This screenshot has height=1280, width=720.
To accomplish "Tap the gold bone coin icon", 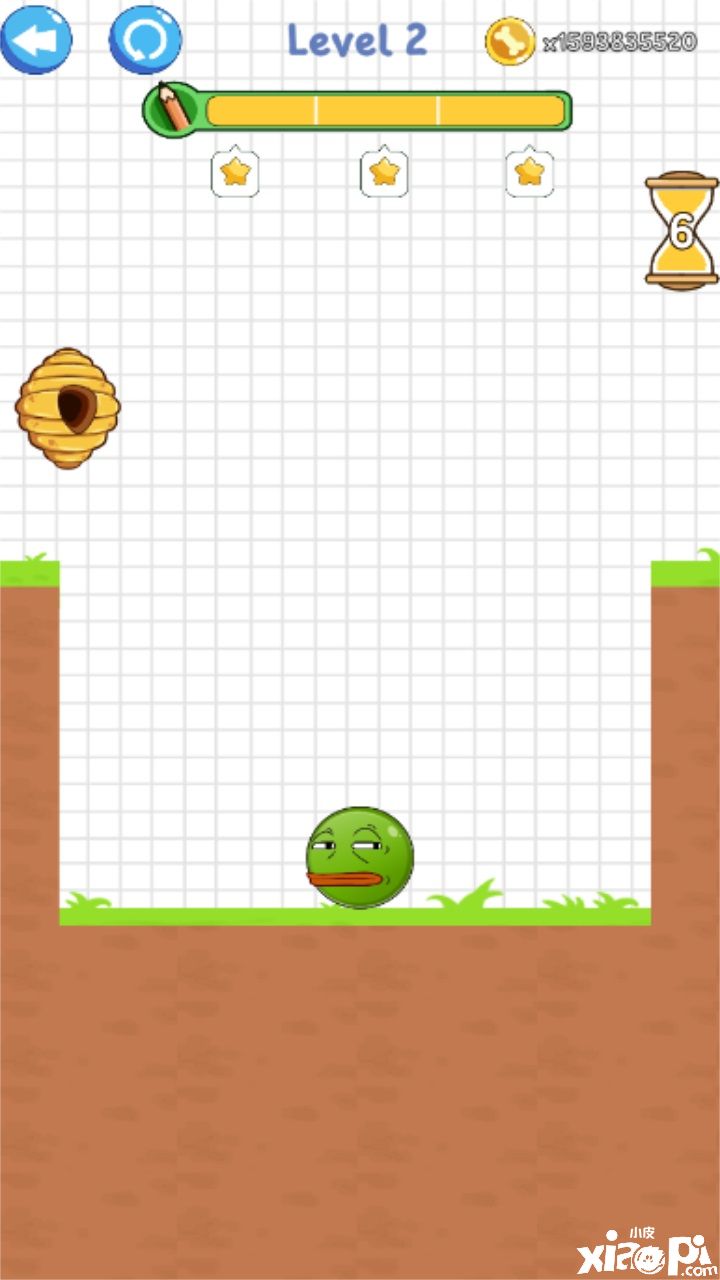I will tap(510, 42).
